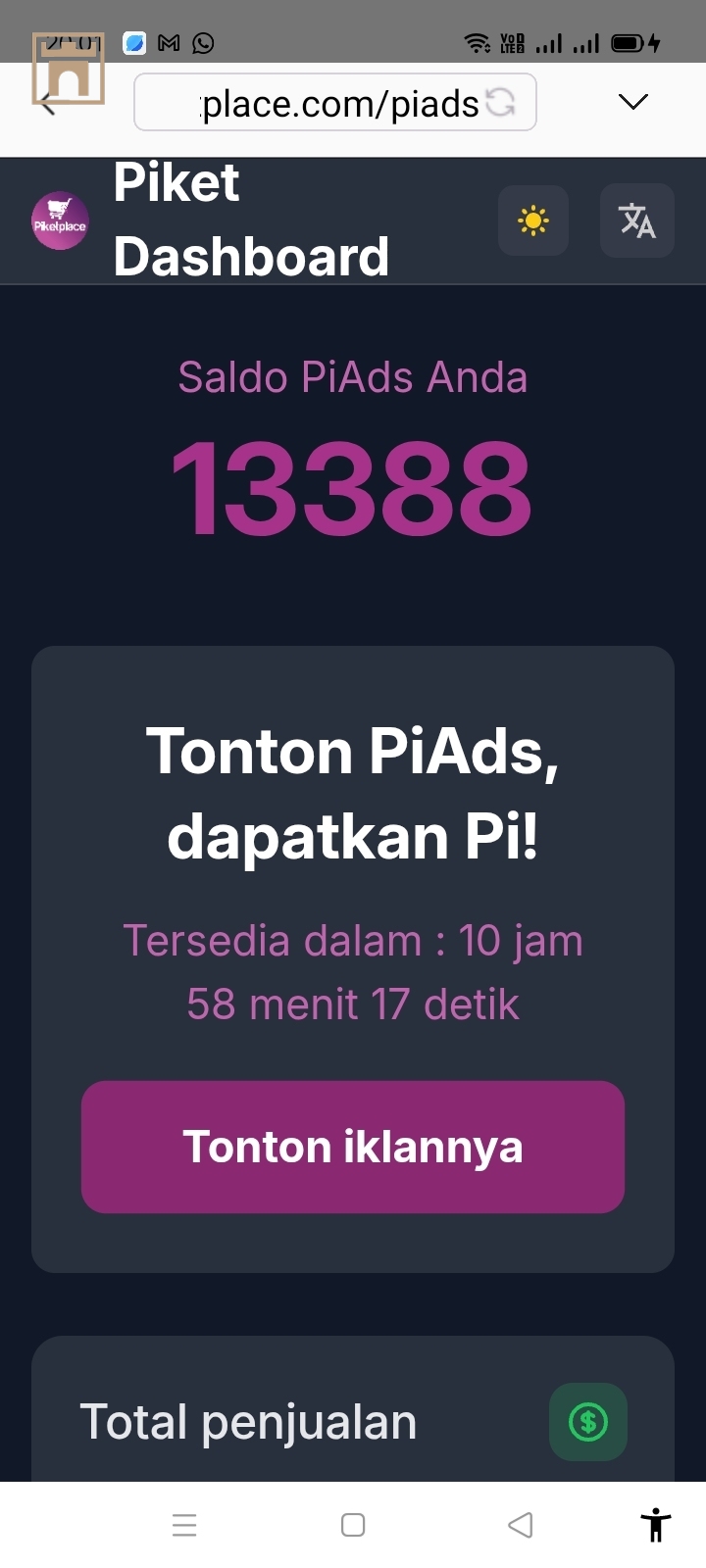Open the language translation menu
Viewport: 706px width, 1568px height.
coord(637,220)
